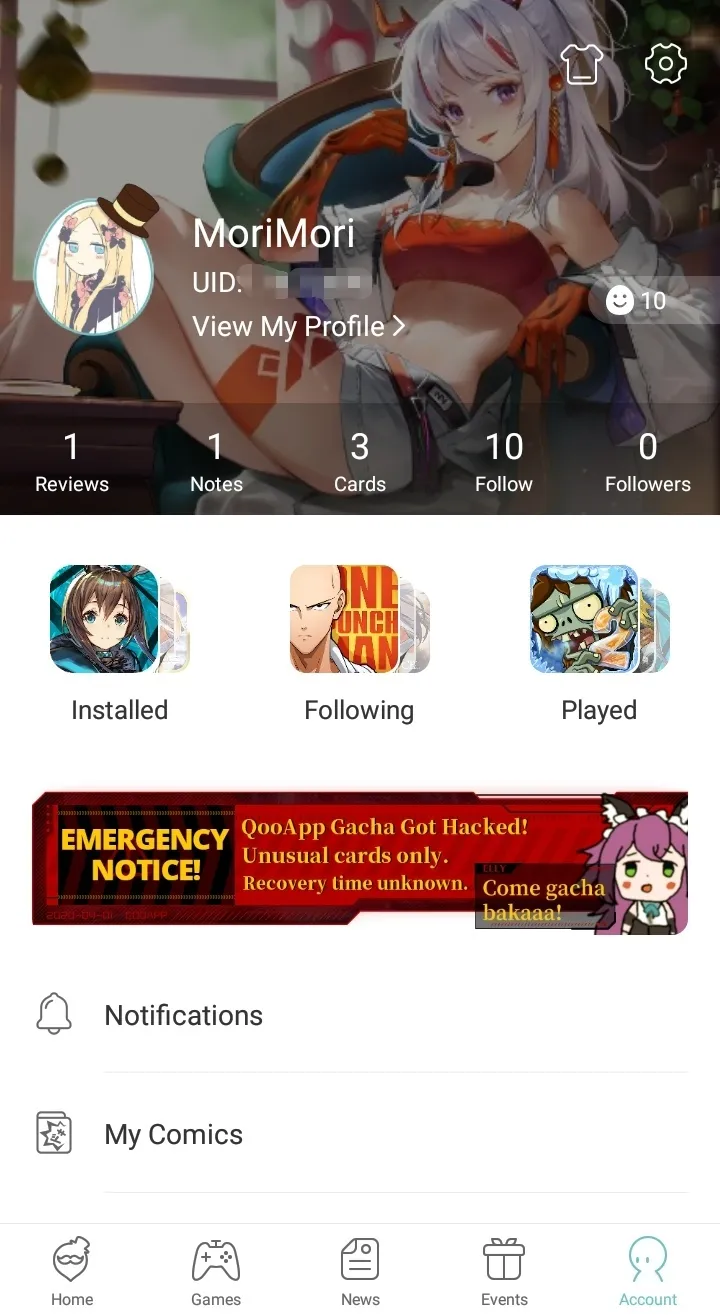Switch to the Games tab

pos(216,1271)
